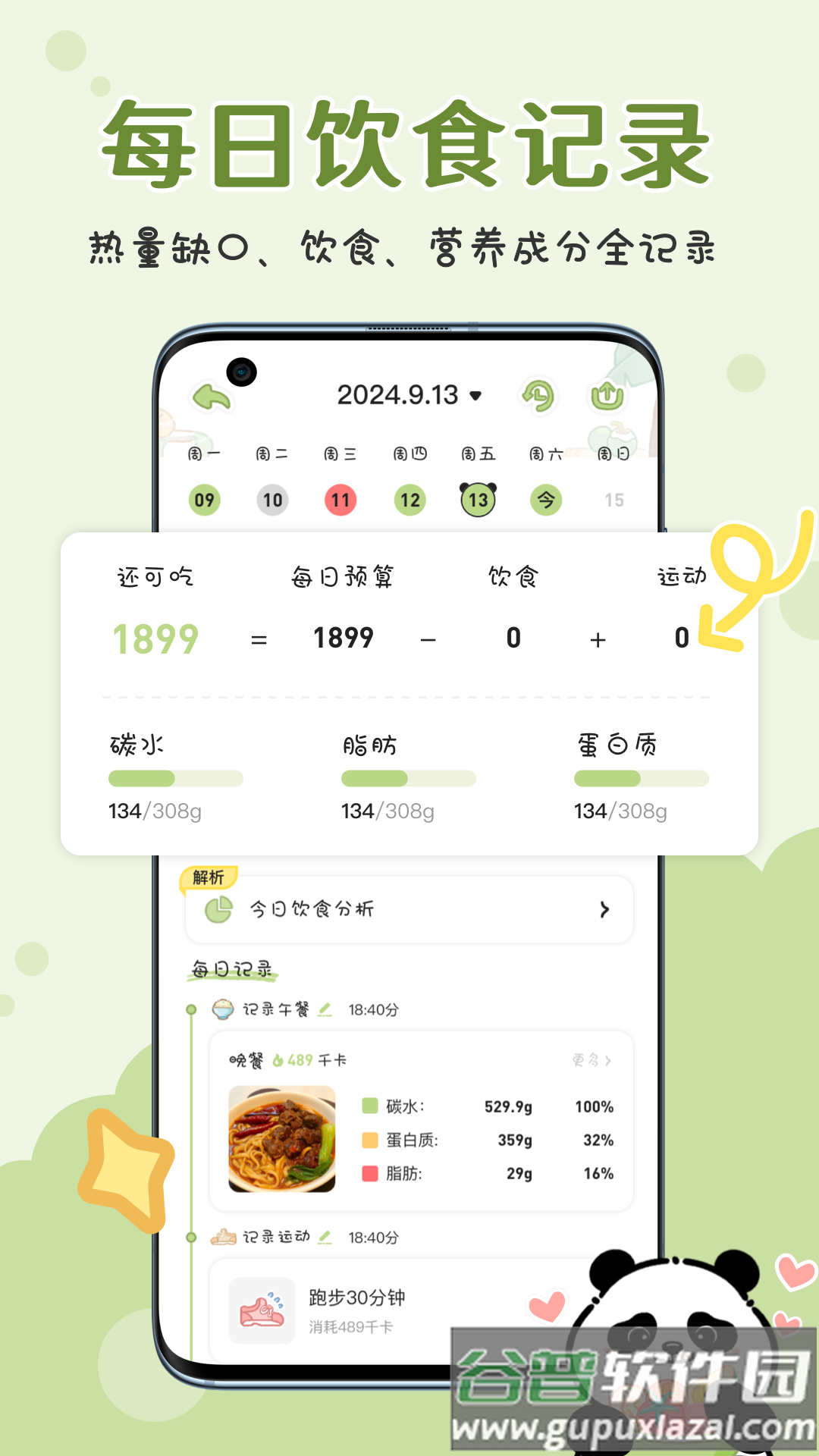Switch to the 周日 weekday column
Screen dimensions: 819x1456
[x=613, y=453]
